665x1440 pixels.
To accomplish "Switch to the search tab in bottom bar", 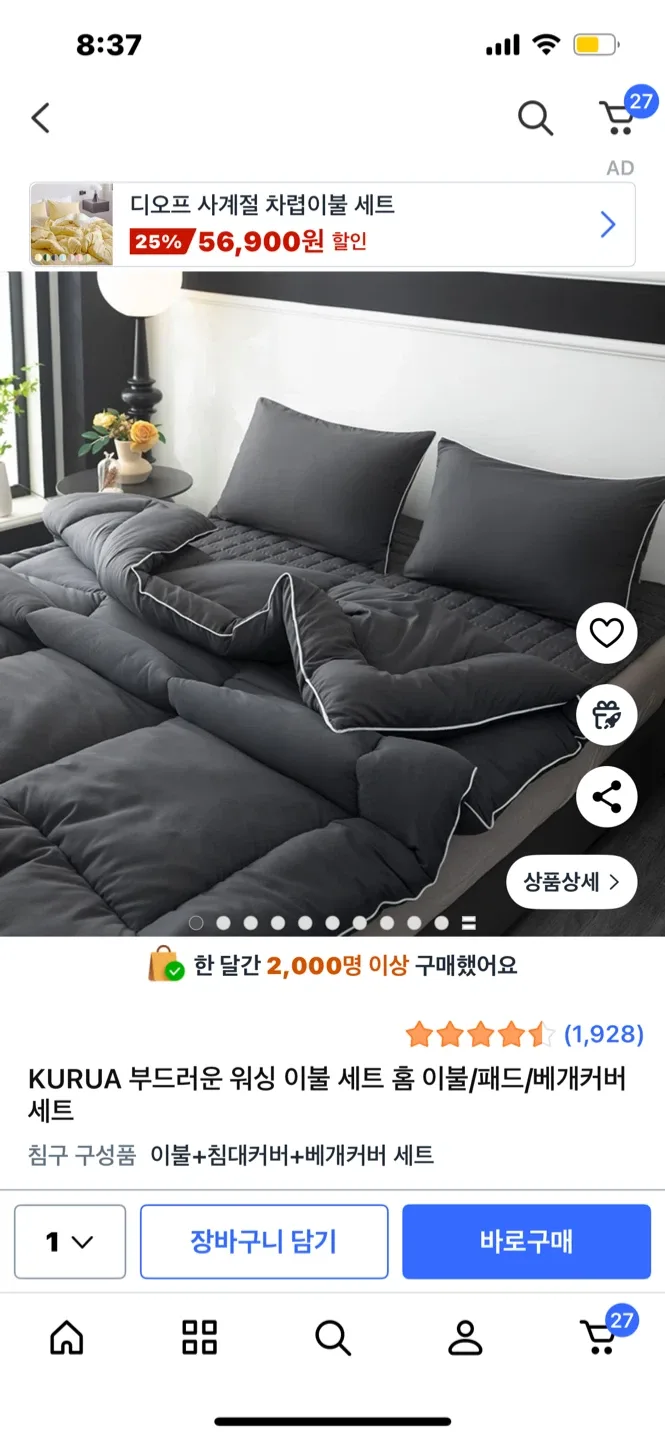I will pyautogui.click(x=332, y=1337).
